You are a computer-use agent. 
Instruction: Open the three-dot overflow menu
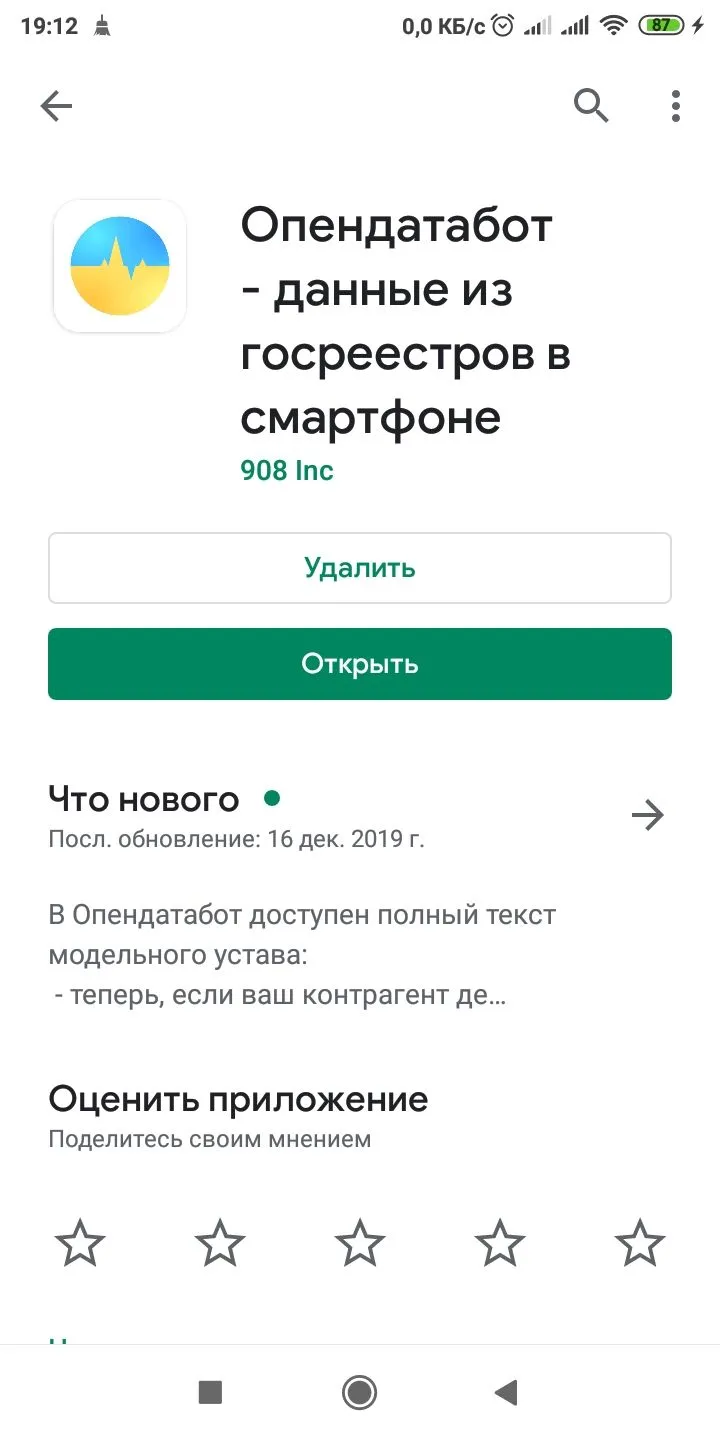click(676, 105)
